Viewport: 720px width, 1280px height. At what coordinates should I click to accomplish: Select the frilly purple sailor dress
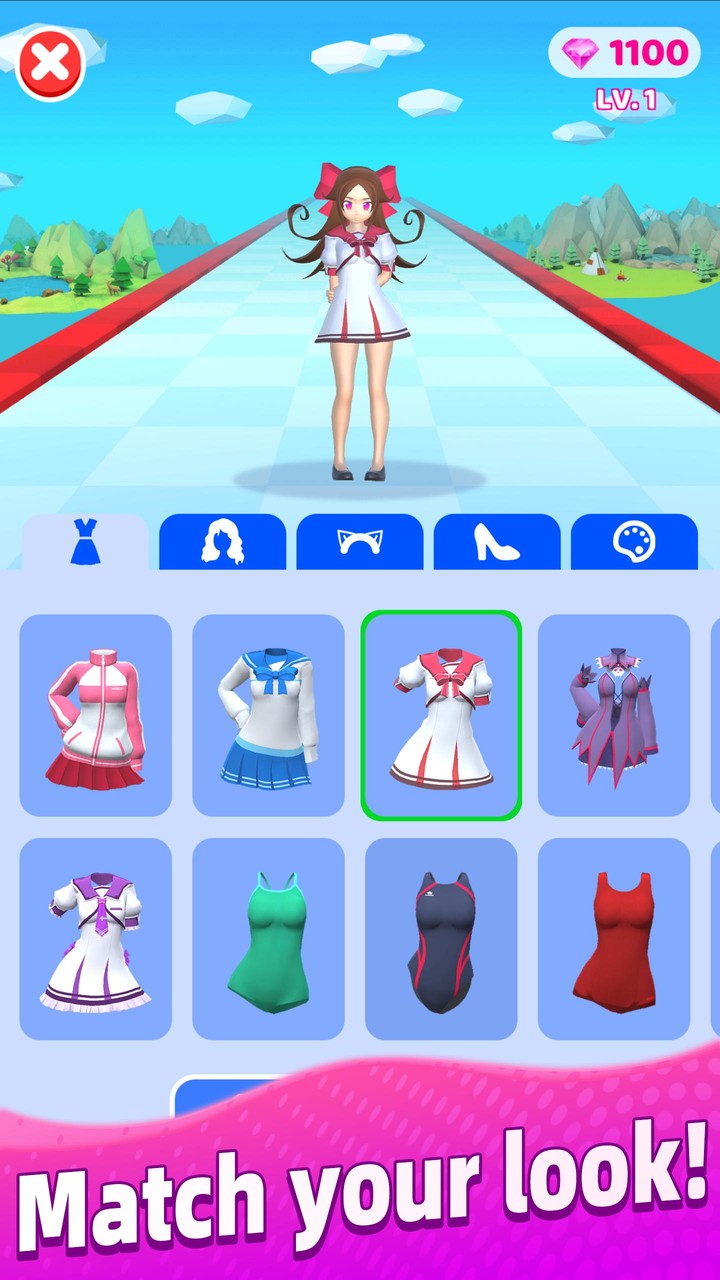pyautogui.click(x=95, y=935)
